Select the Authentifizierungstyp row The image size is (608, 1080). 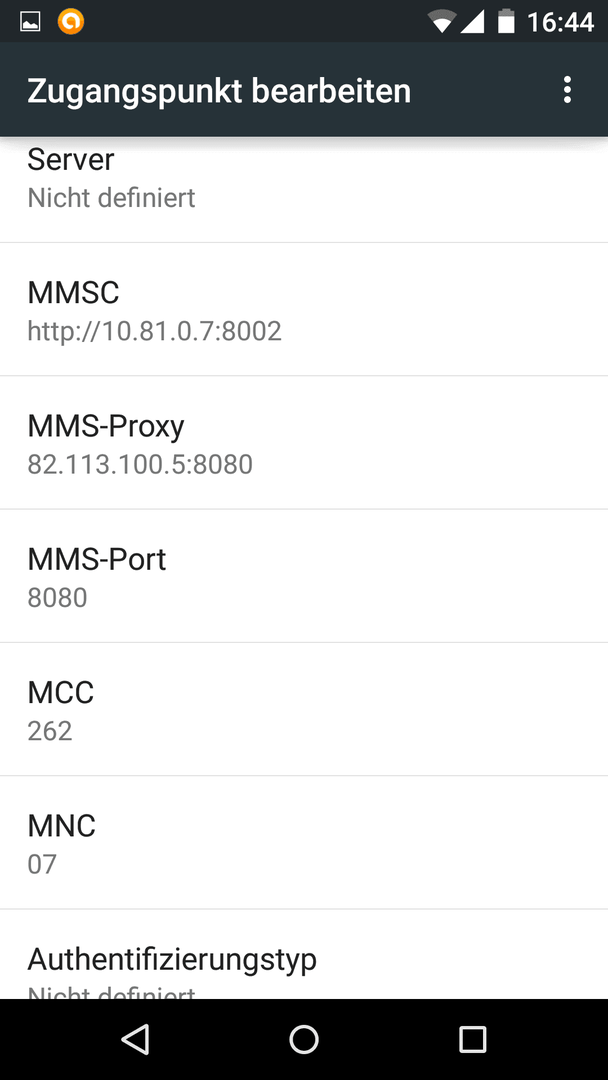point(304,954)
